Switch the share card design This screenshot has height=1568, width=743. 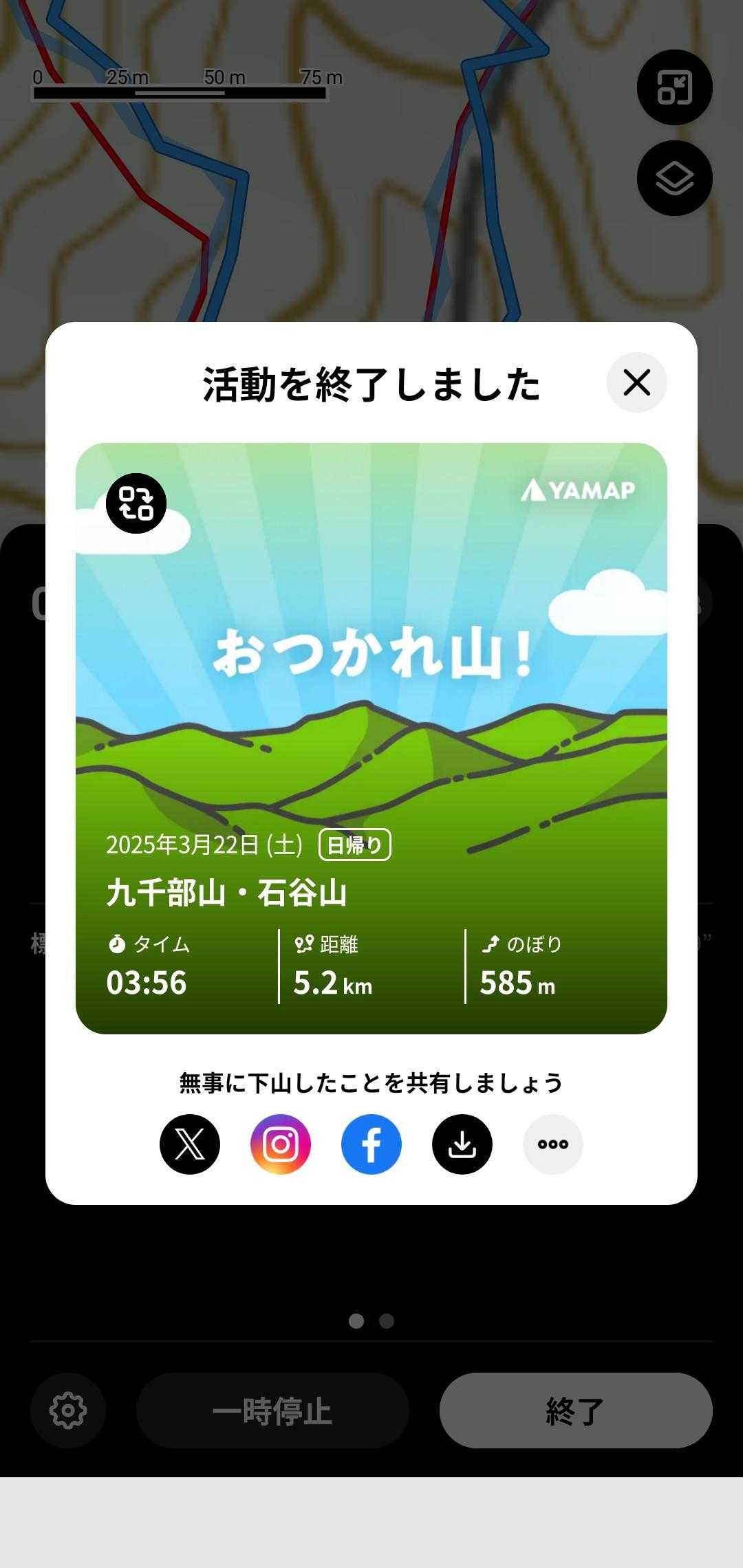(x=136, y=503)
